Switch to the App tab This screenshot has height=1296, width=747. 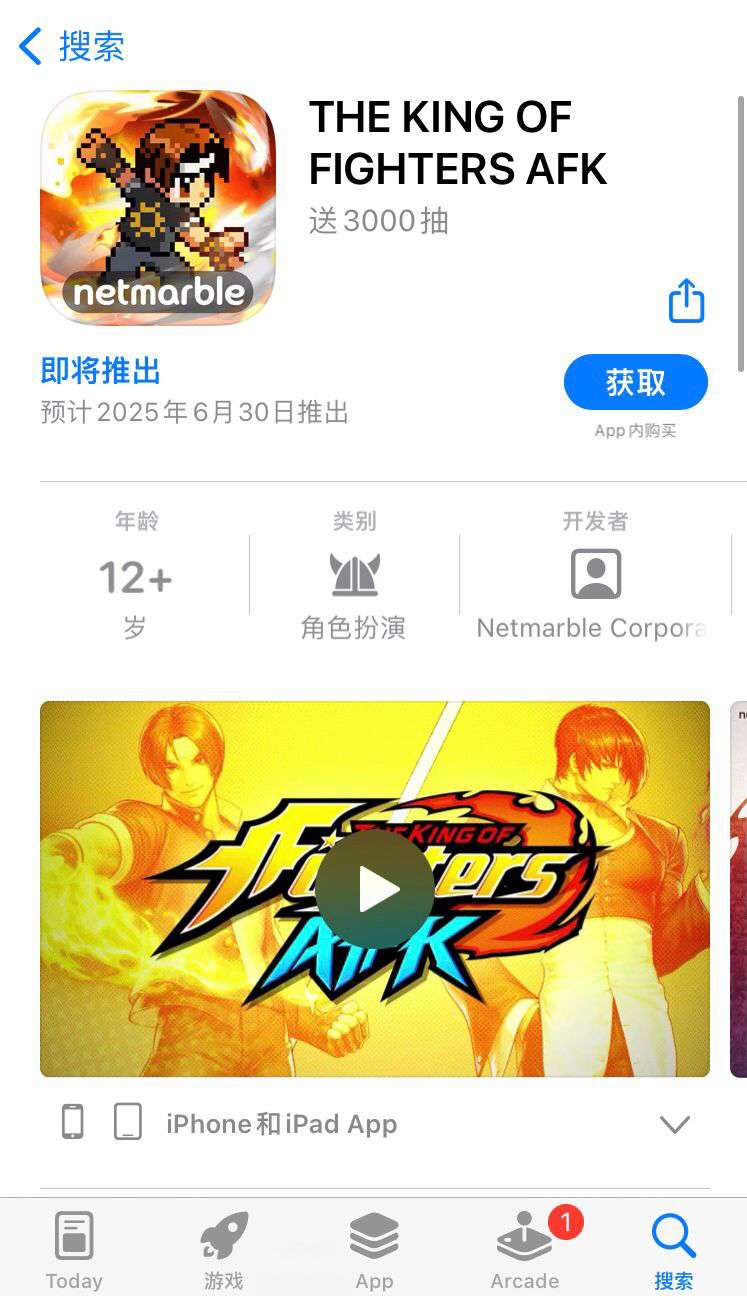click(x=374, y=1250)
